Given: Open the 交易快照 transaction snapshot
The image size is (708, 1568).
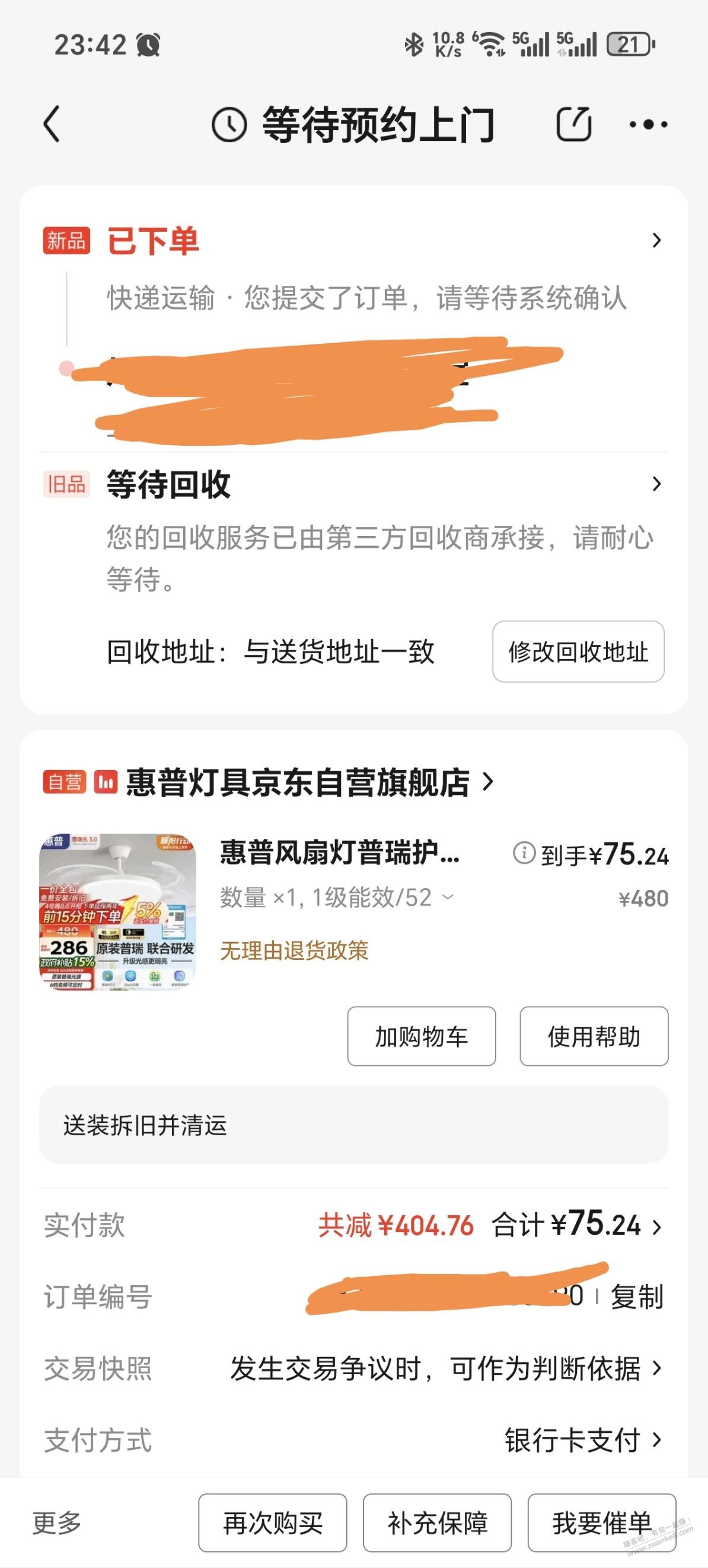Looking at the screenshot, I should point(444,1368).
